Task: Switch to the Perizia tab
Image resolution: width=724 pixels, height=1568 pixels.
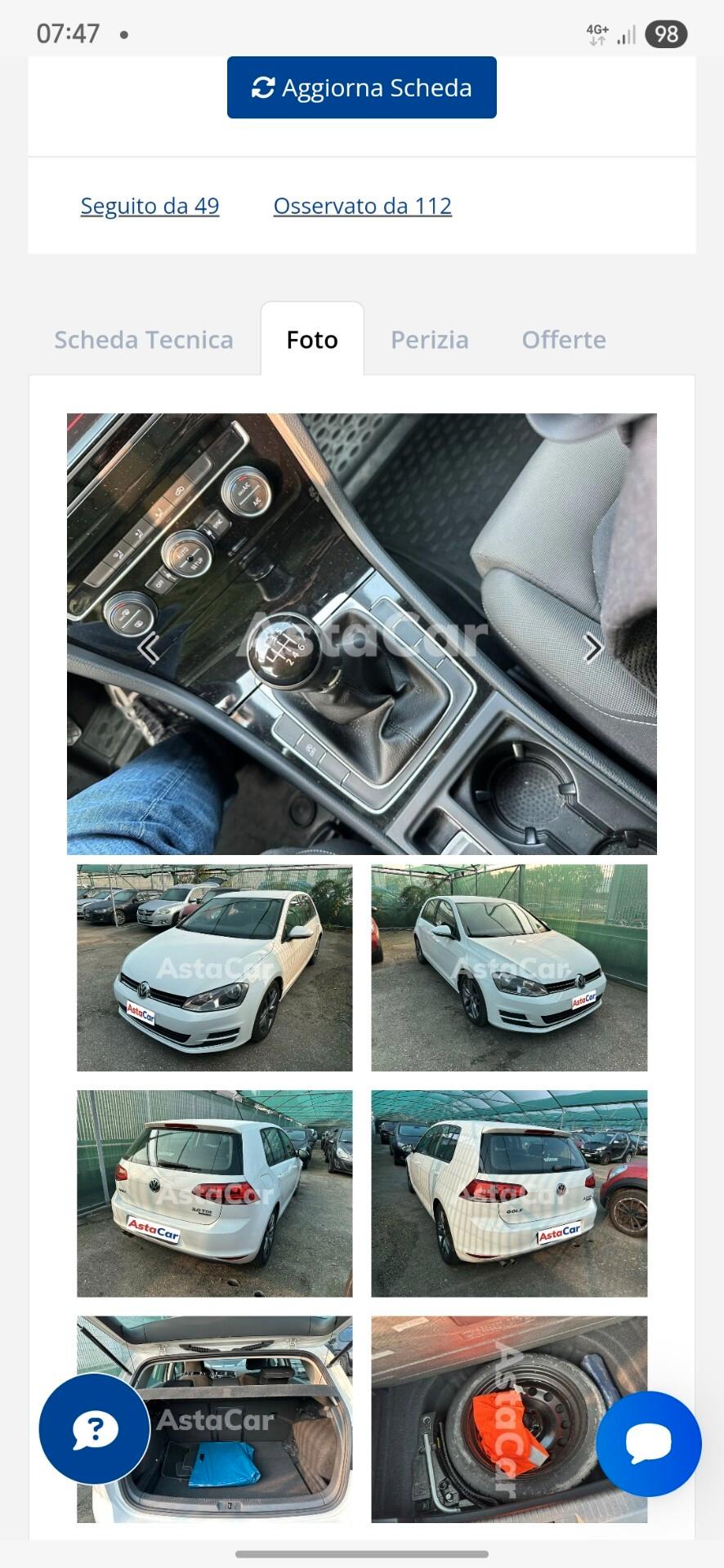Action: (429, 340)
